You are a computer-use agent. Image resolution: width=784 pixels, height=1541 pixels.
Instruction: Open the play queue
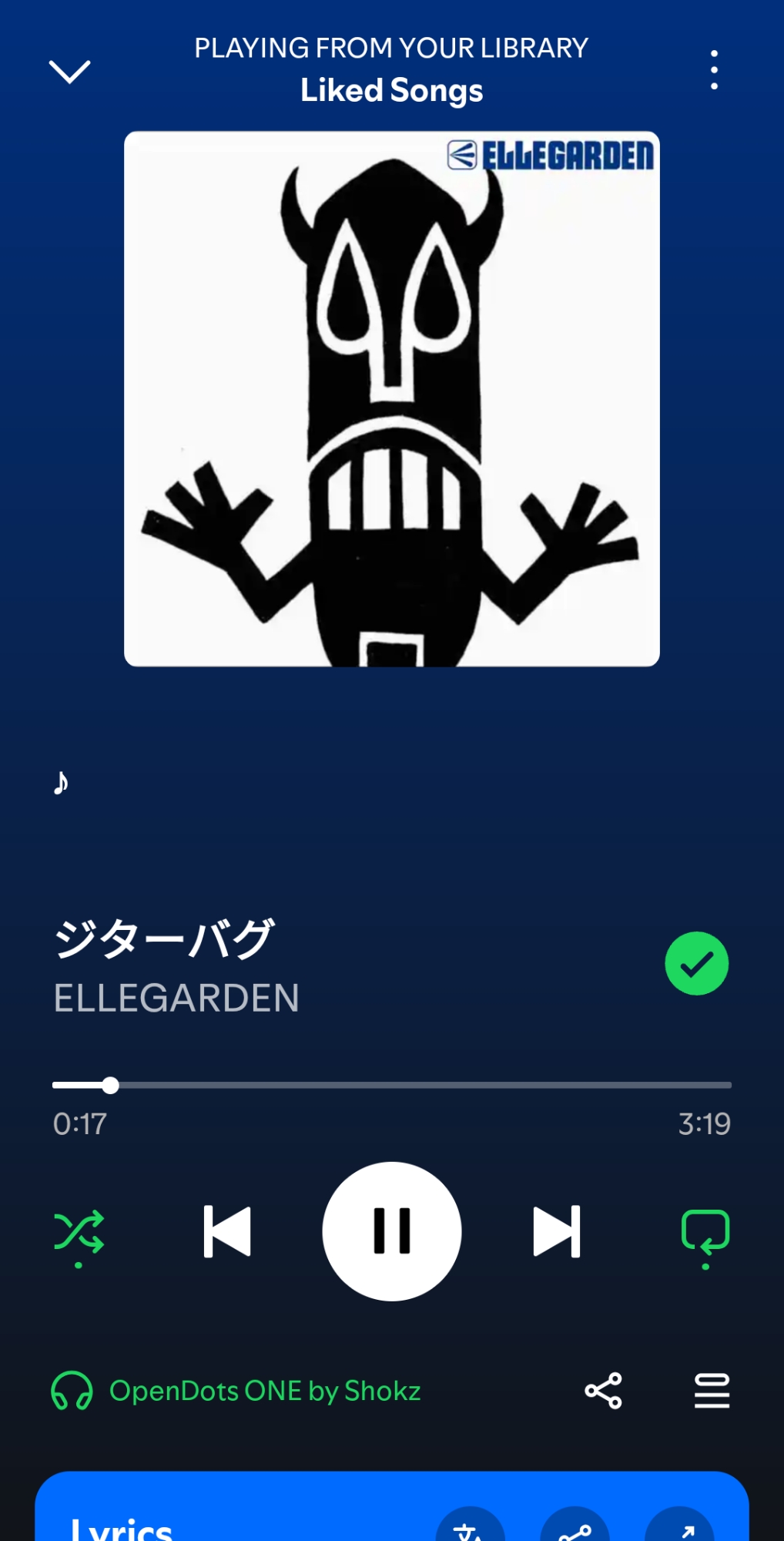(712, 1391)
